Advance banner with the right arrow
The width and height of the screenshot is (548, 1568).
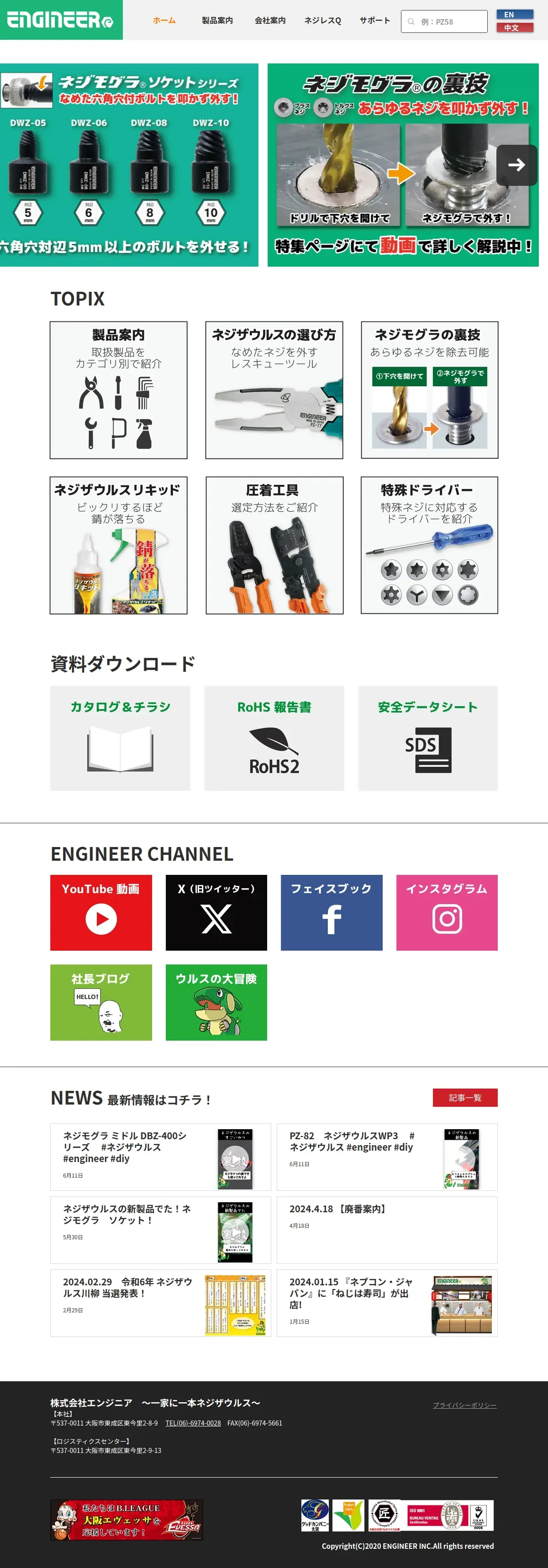point(516,165)
